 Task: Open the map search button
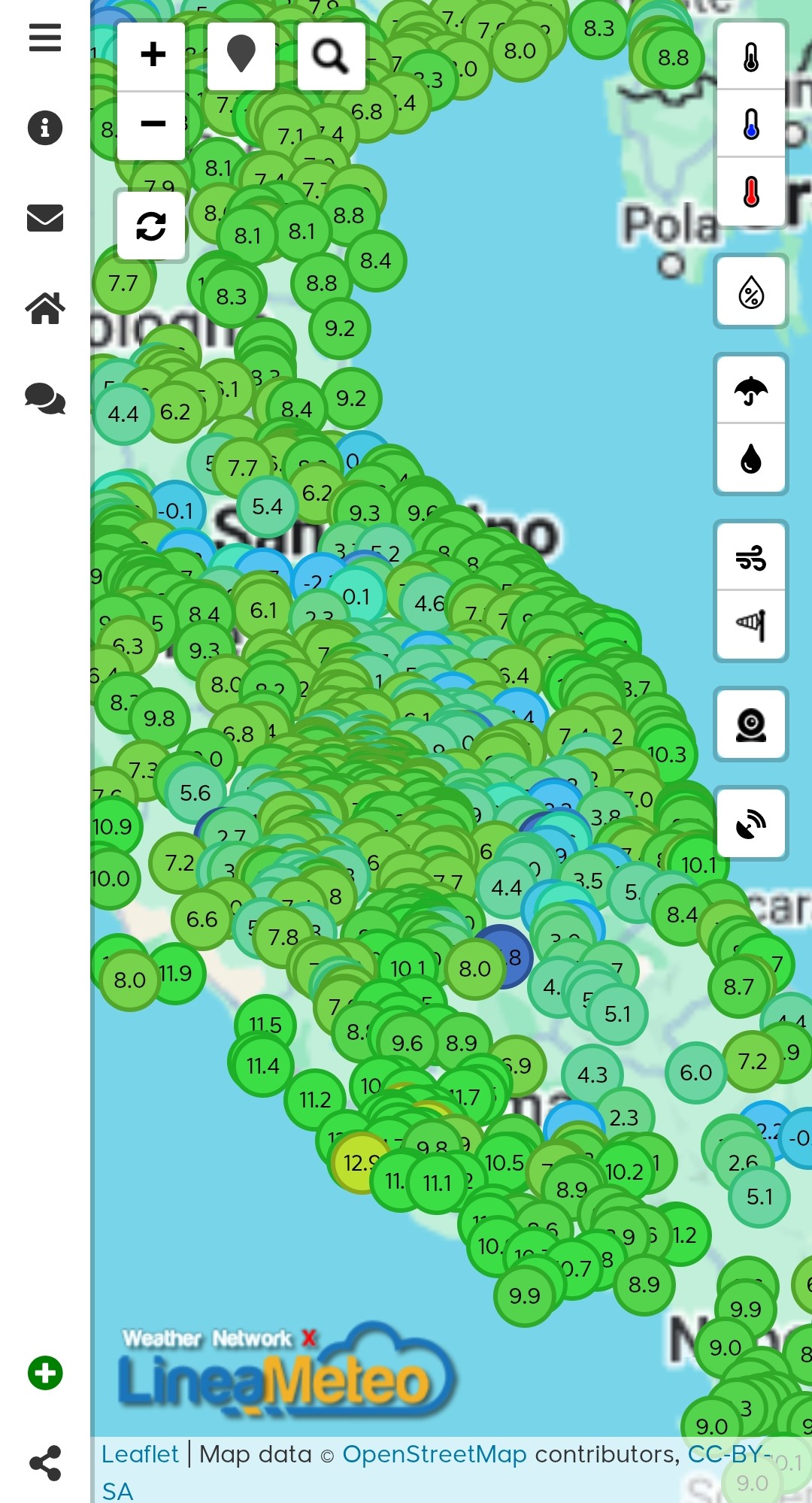331,56
